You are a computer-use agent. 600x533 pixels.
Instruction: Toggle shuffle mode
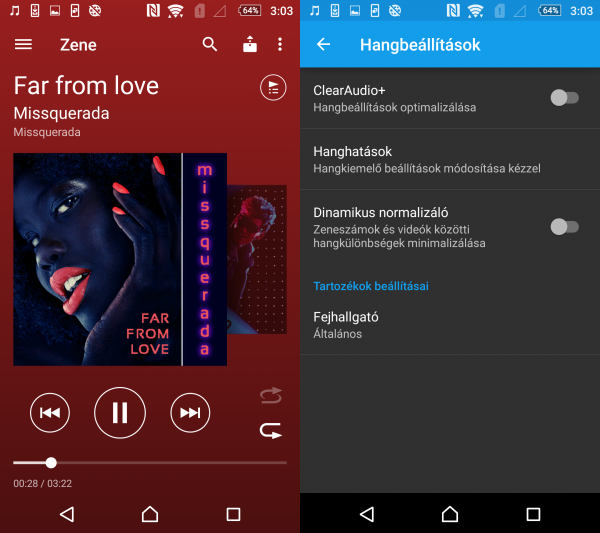271,396
